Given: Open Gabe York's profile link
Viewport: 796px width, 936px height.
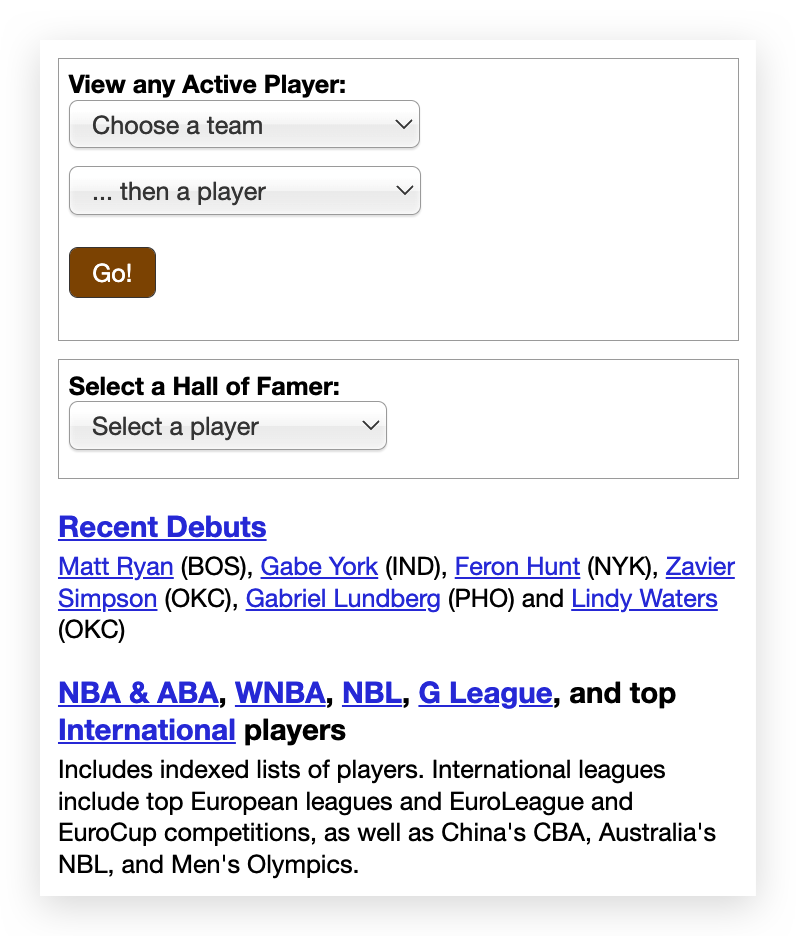Looking at the screenshot, I should (x=319, y=567).
